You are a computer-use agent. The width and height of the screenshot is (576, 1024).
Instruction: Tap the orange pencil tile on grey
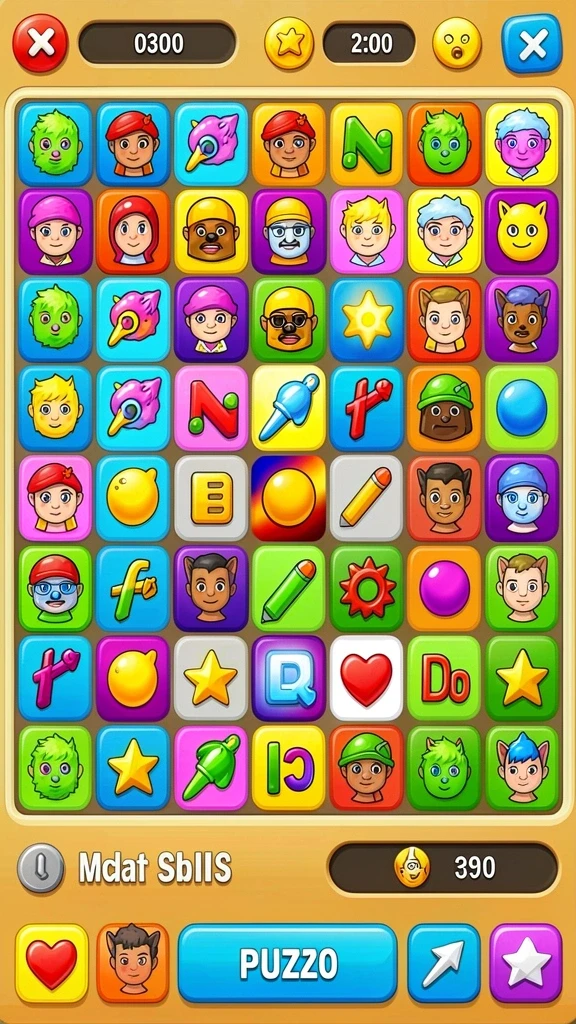366,498
